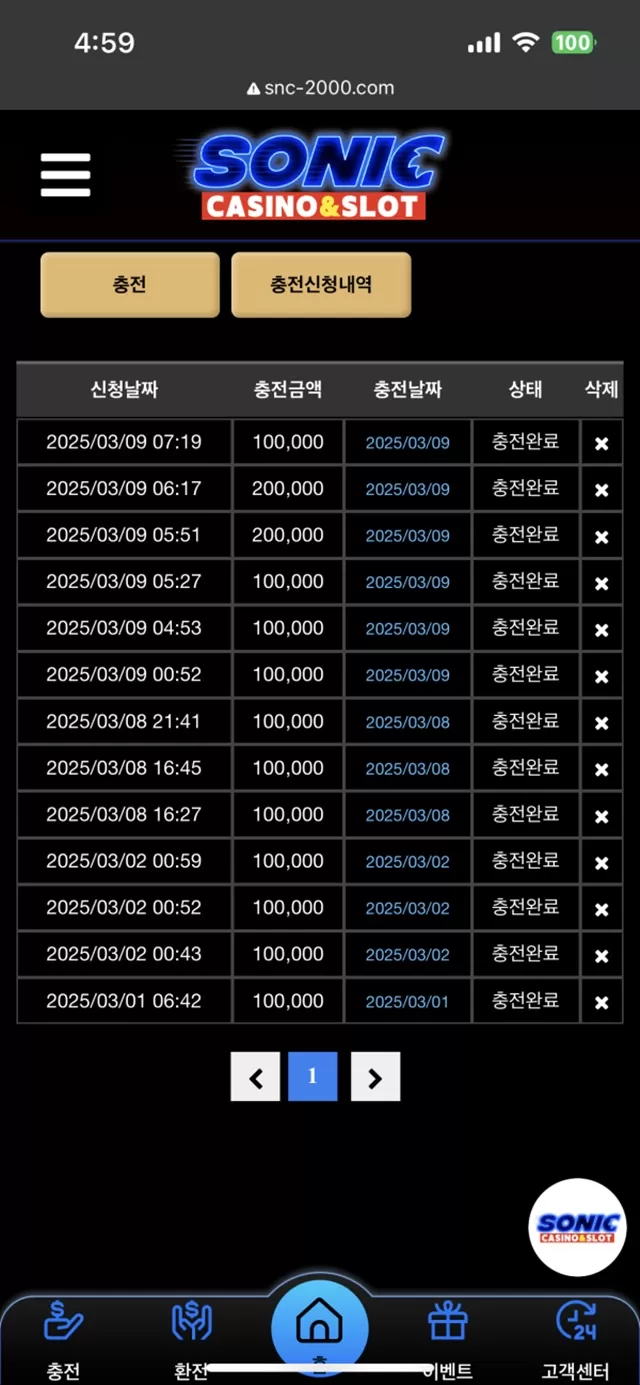Screen dimensions: 640x1385
Task: Go to the home tab
Action: tap(320, 1328)
